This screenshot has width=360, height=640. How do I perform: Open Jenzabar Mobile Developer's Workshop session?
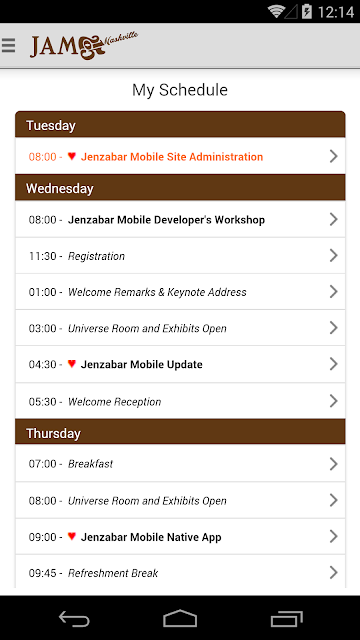pyautogui.click(x=180, y=219)
